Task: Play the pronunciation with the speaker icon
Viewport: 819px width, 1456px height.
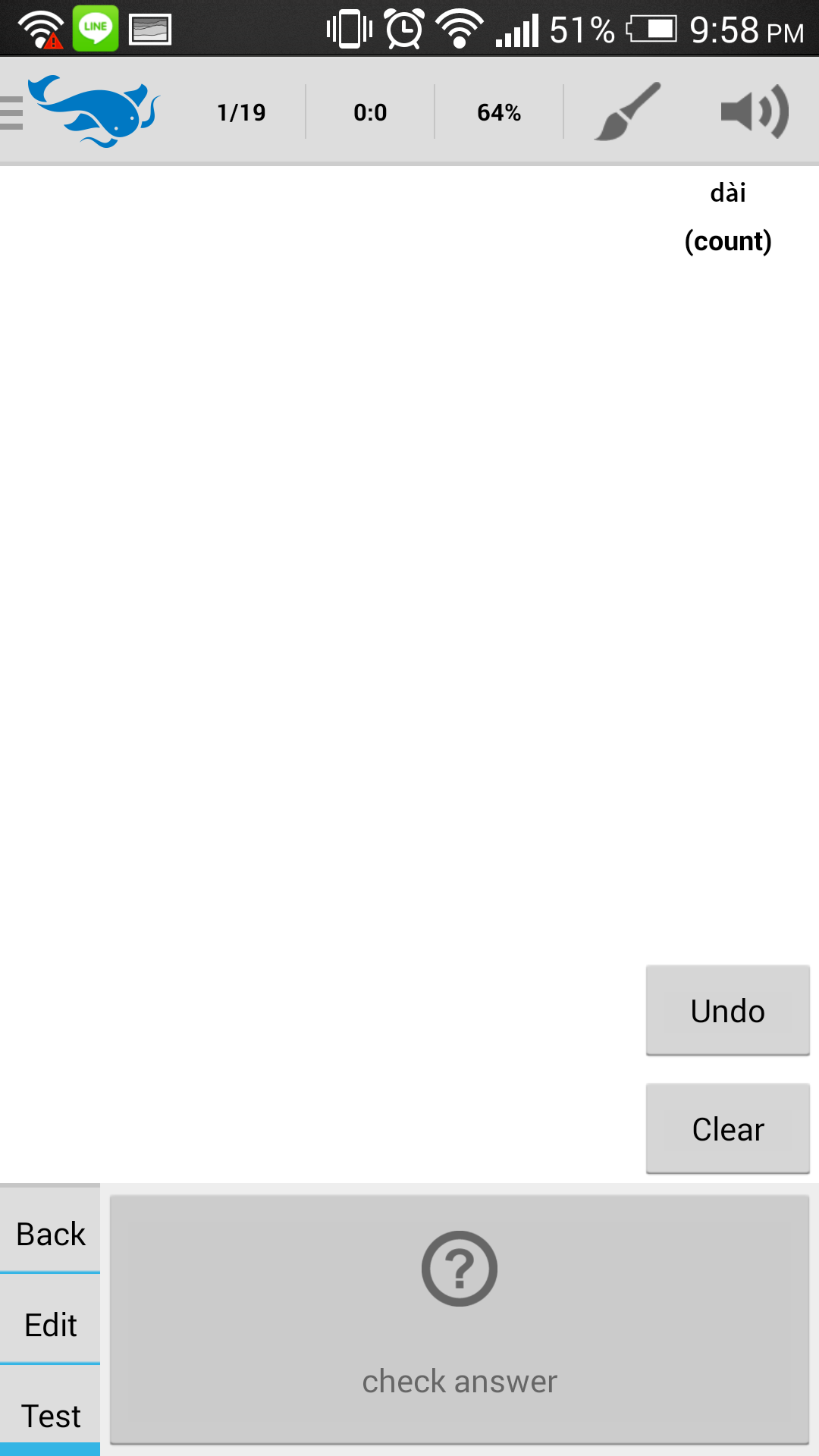Action: click(x=755, y=111)
